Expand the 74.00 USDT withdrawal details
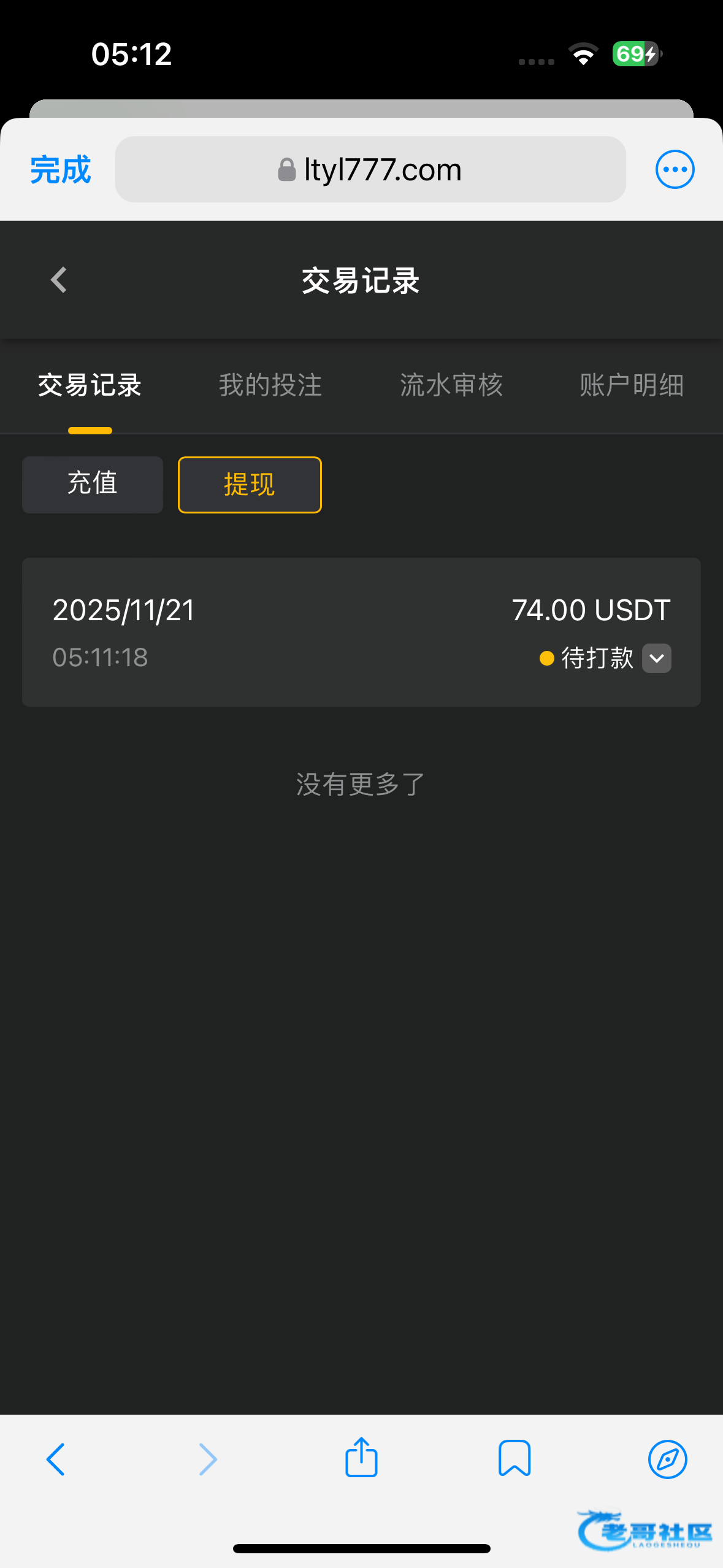 click(657, 658)
